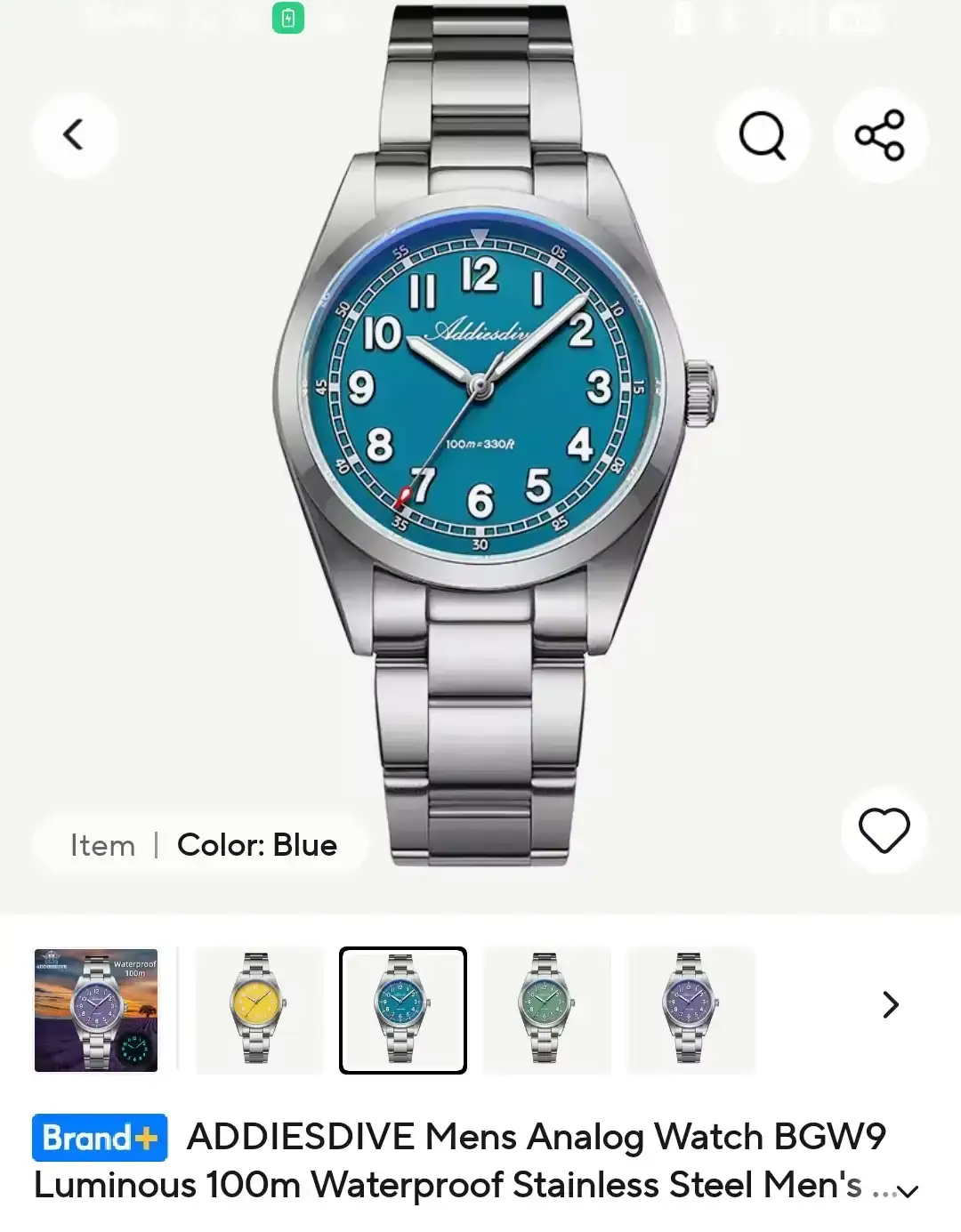Screen dimensions: 961x1232
Task: Share this watch listing
Action: (x=879, y=135)
